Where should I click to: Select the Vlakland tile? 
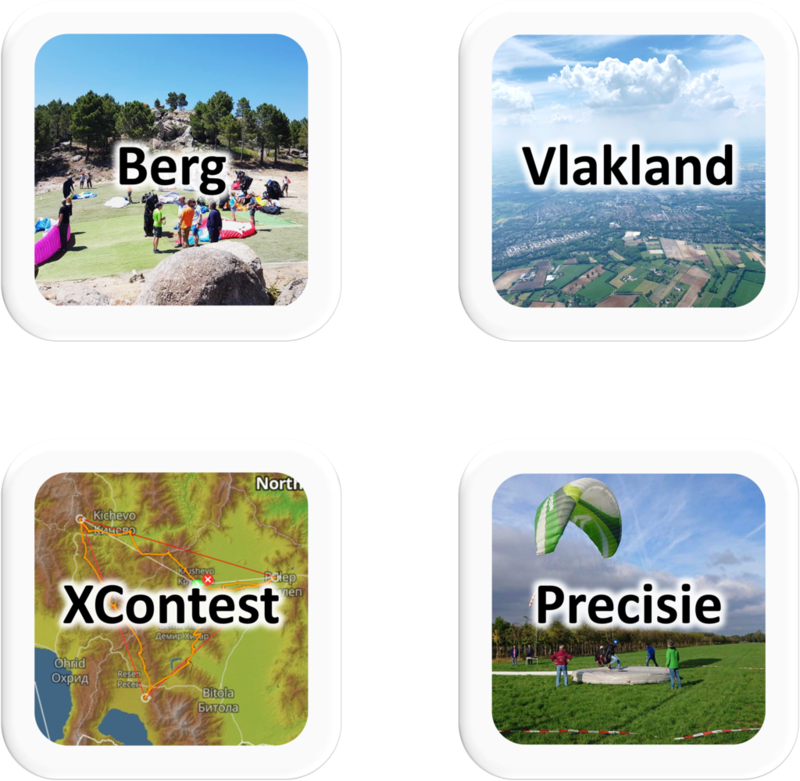[628, 170]
